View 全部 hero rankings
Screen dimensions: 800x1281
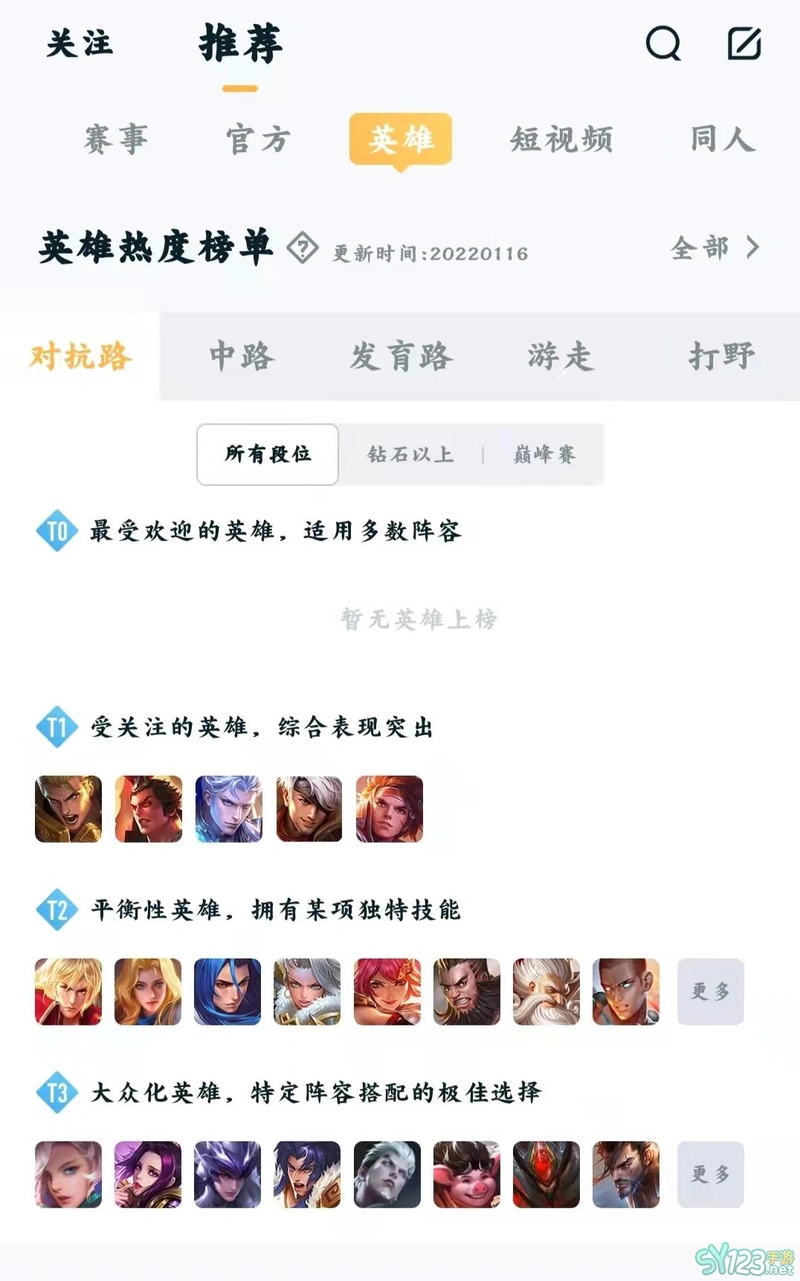coord(714,248)
